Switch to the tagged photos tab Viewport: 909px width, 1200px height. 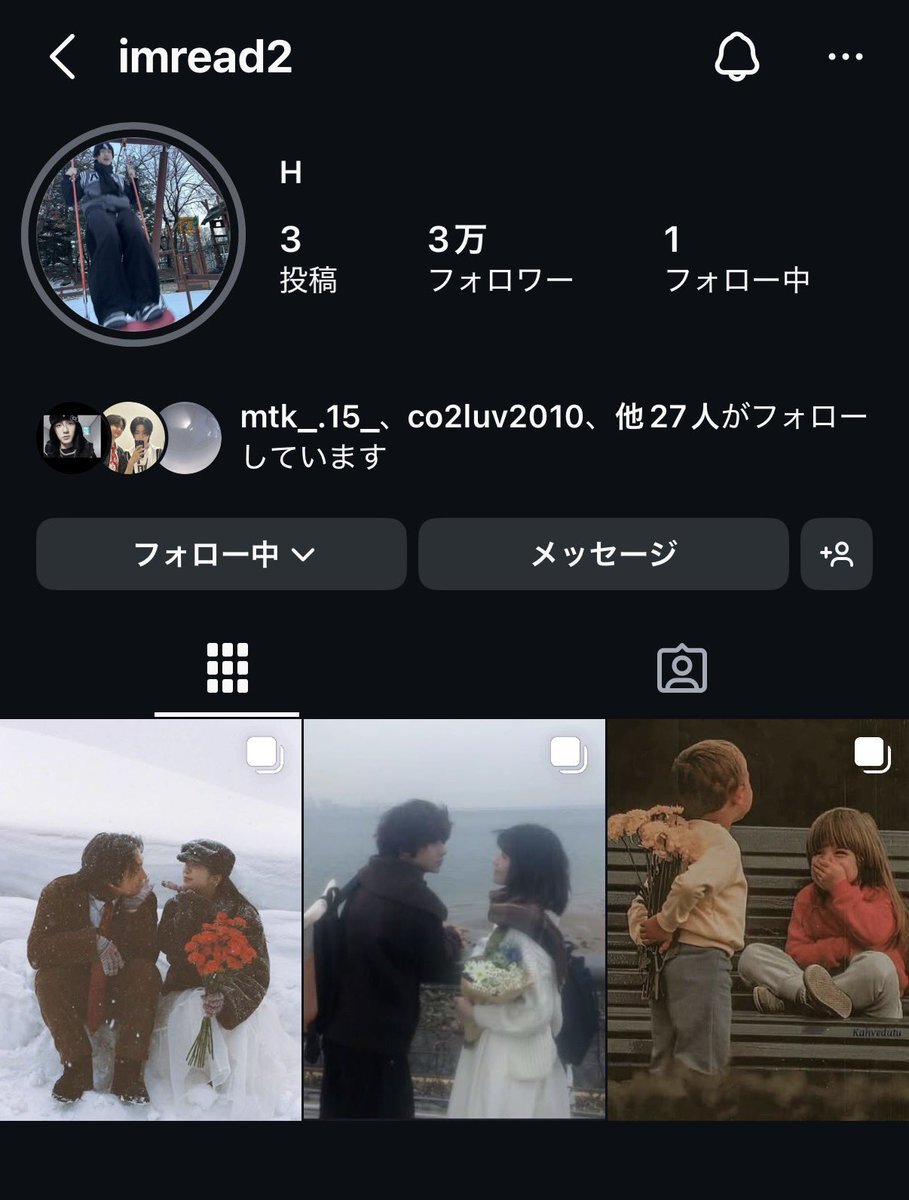[682, 668]
